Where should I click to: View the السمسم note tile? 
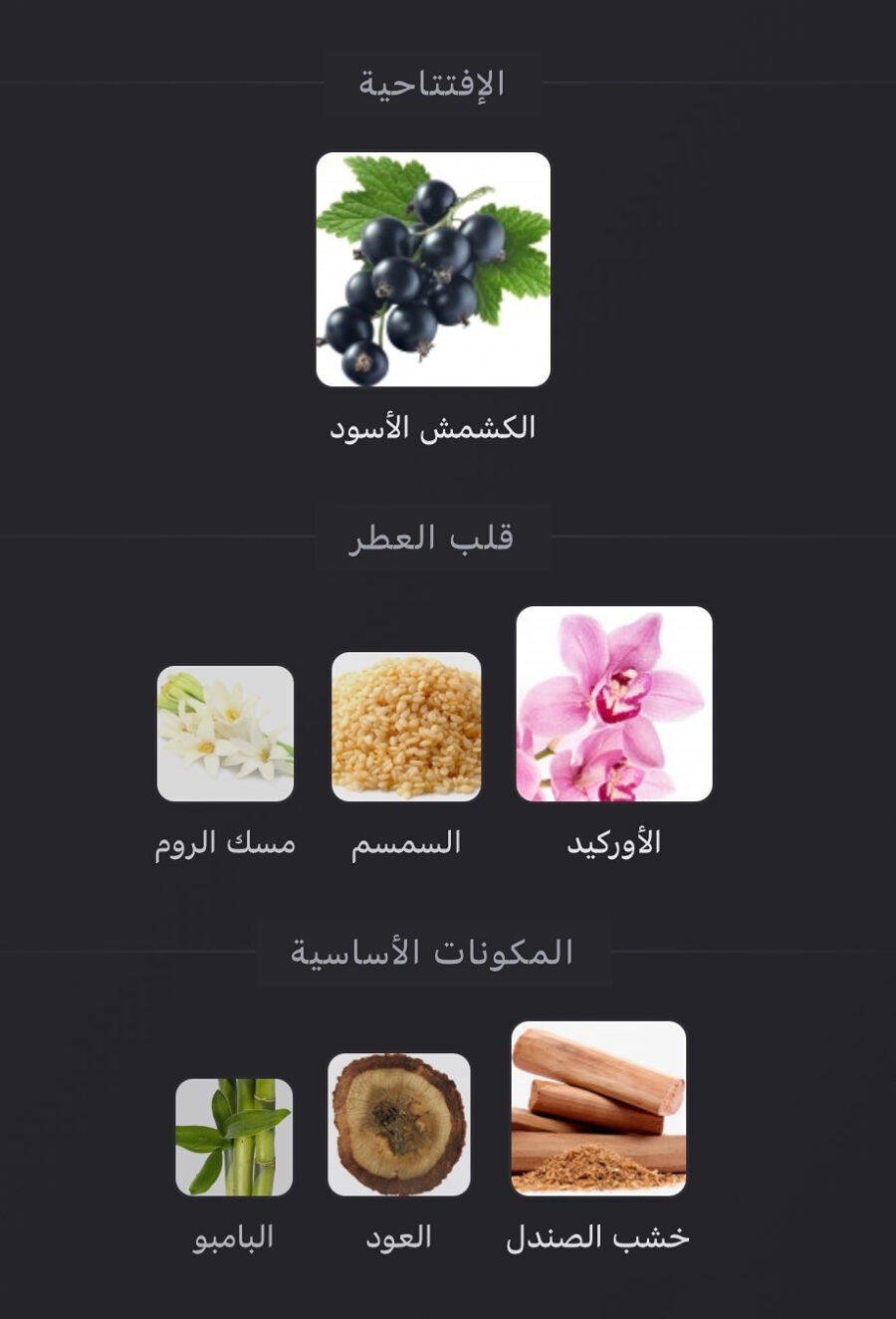(x=406, y=727)
